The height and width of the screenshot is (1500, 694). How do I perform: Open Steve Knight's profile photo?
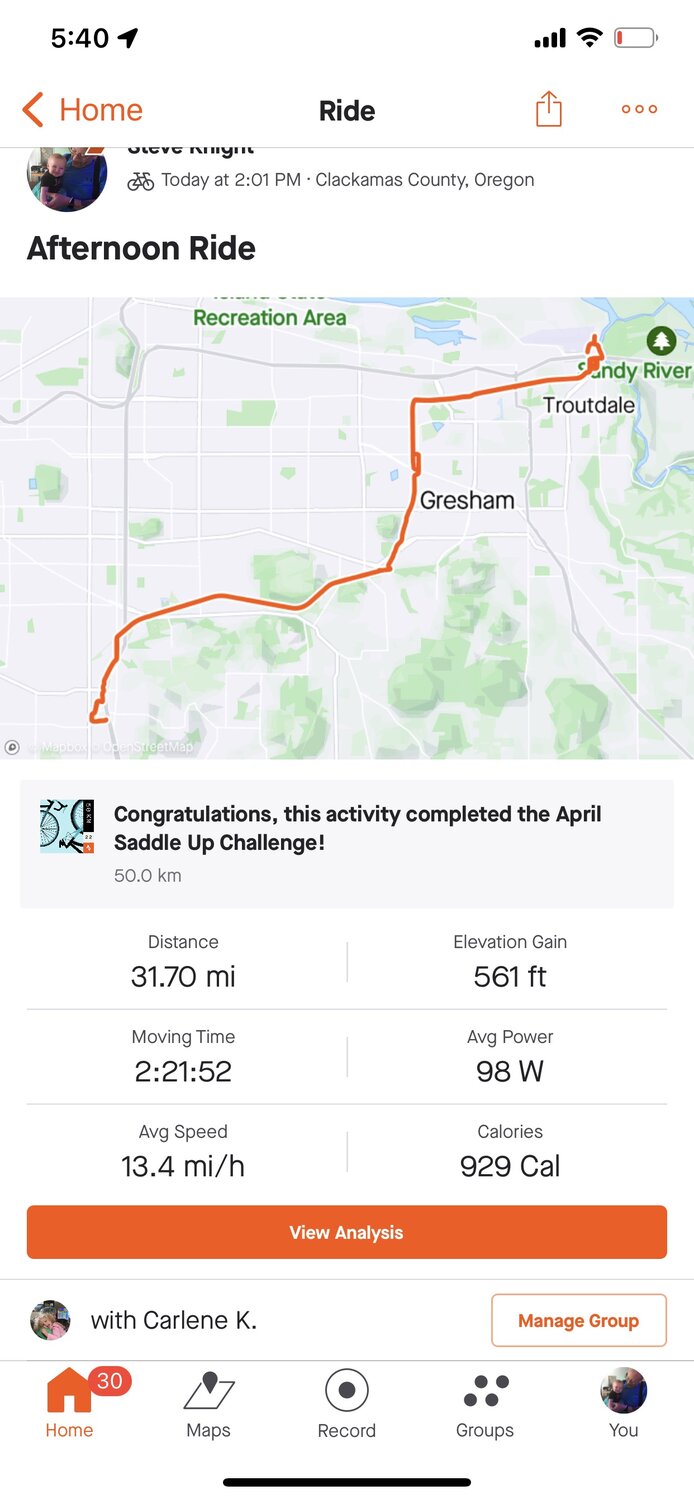tap(66, 177)
